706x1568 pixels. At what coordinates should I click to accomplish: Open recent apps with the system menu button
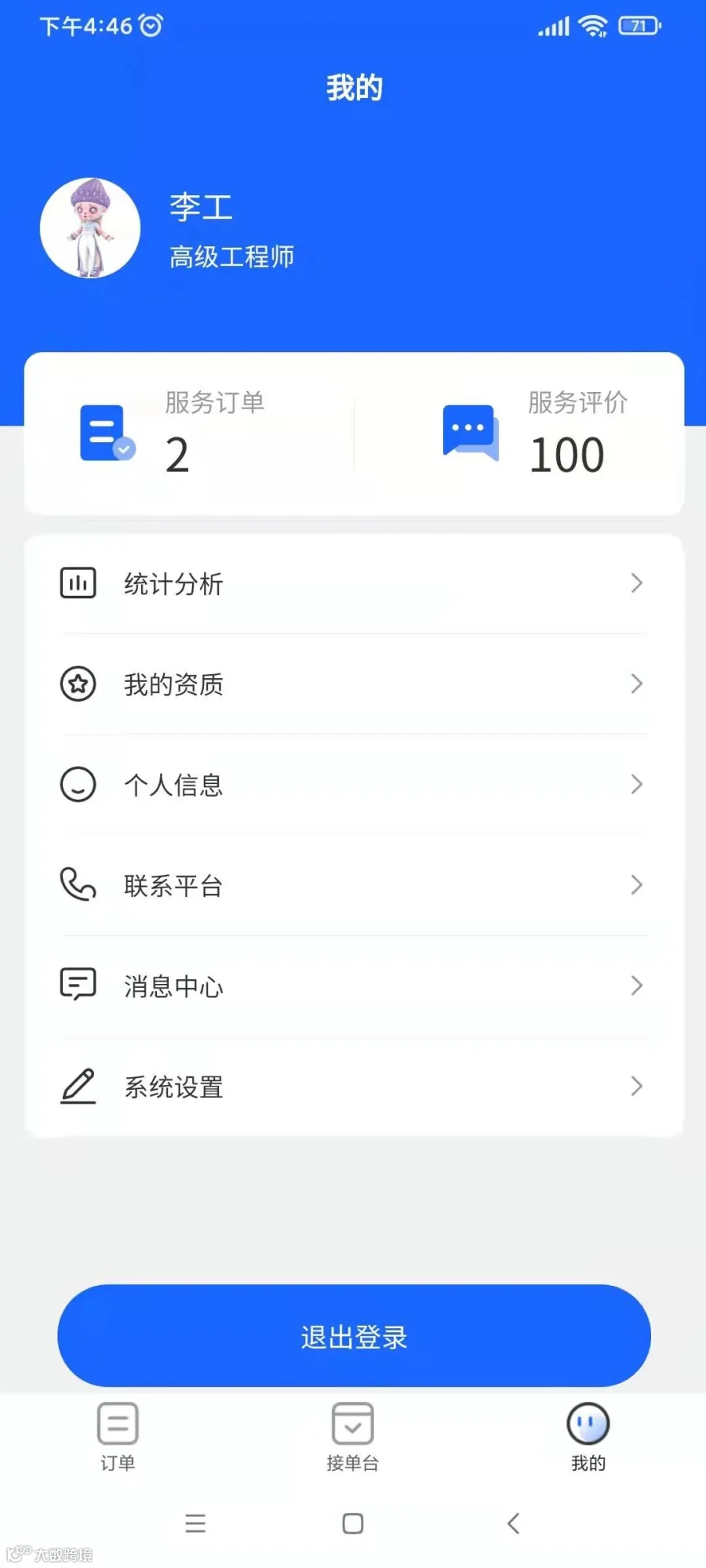[195, 1523]
